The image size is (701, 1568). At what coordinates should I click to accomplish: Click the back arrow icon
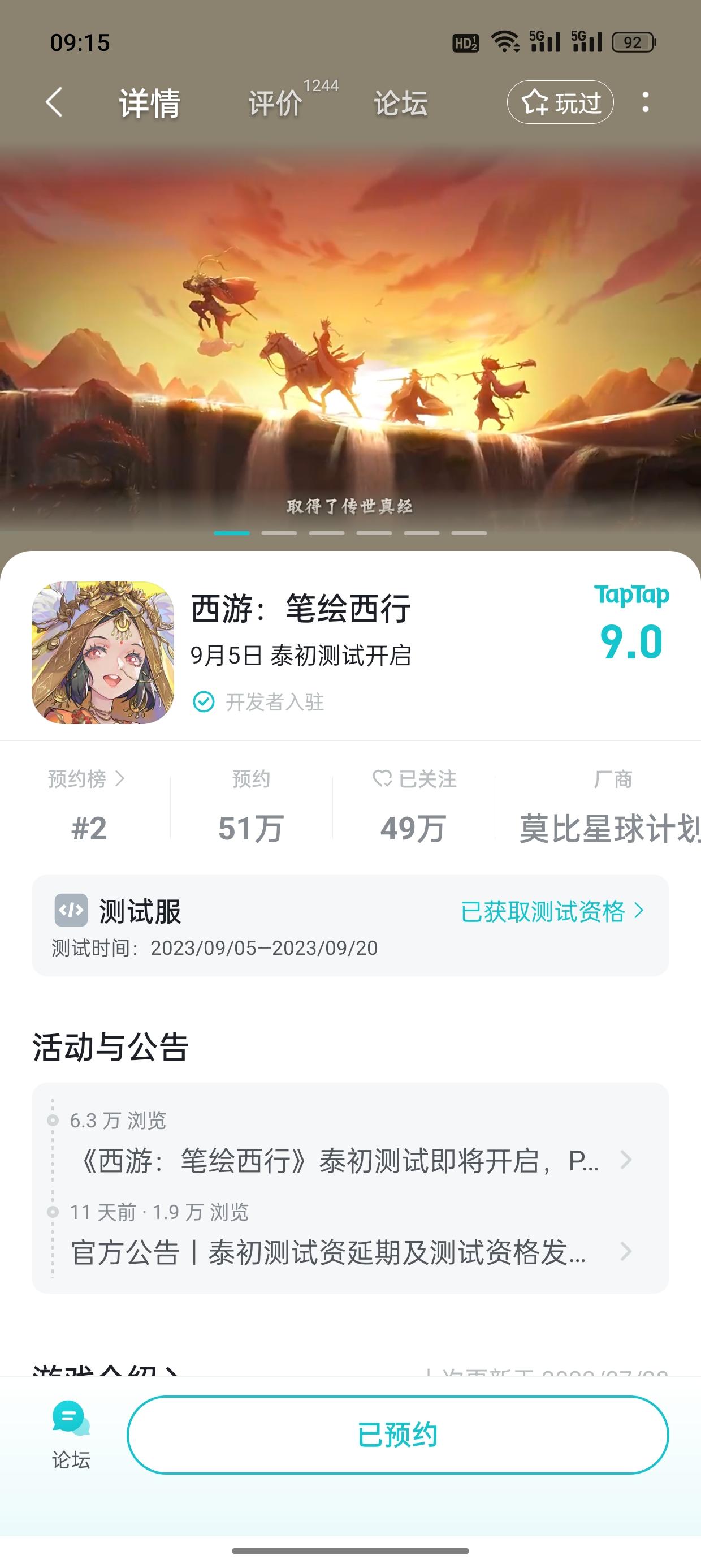[54, 102]
